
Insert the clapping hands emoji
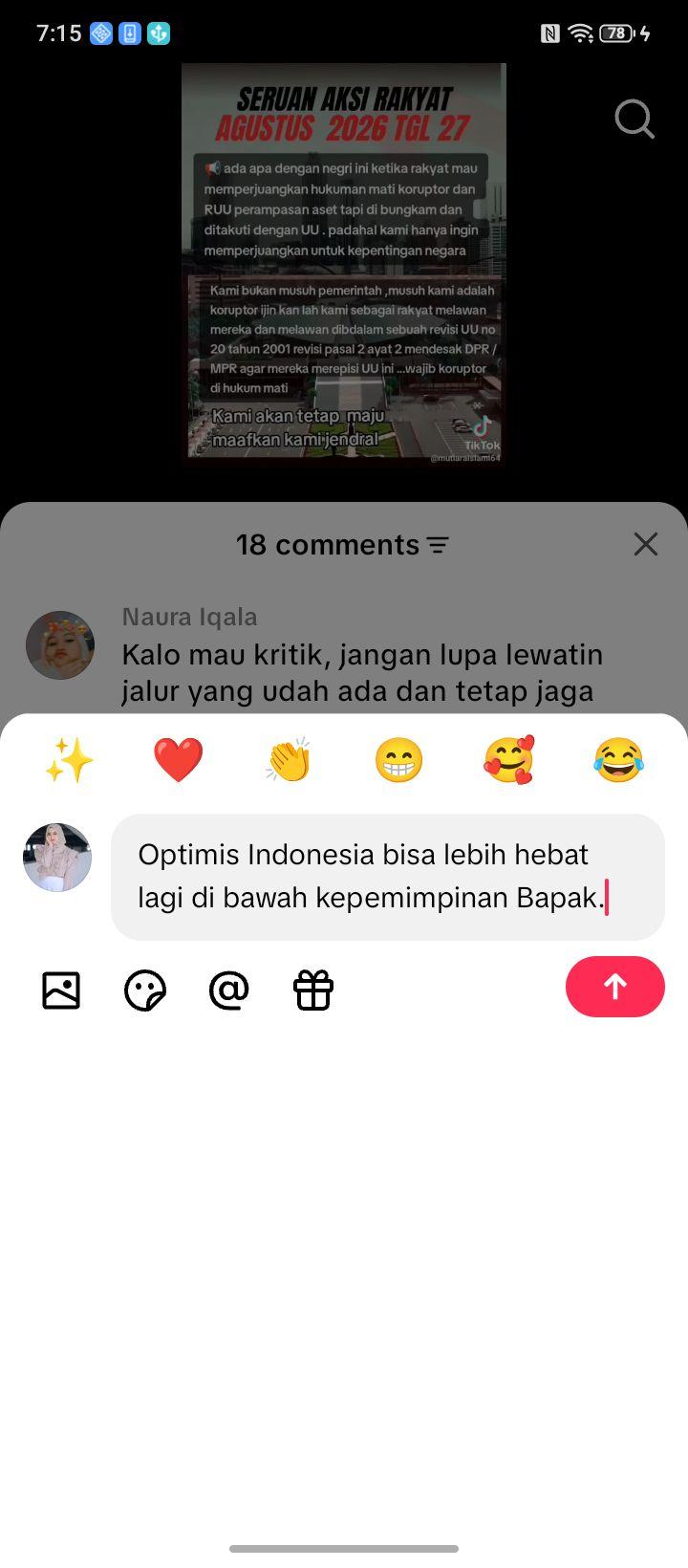click(x=289, y=761)
